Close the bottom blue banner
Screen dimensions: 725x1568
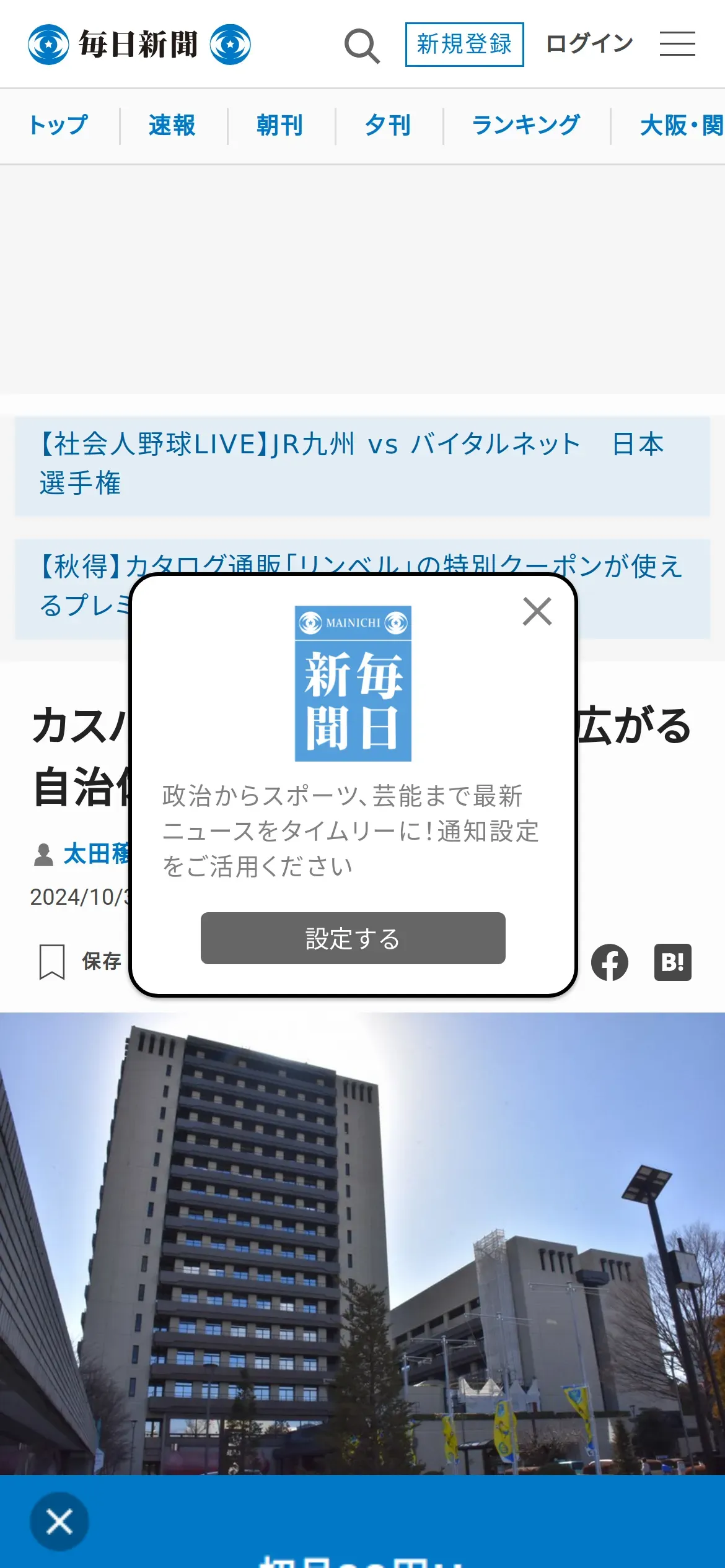(59, 1521)
